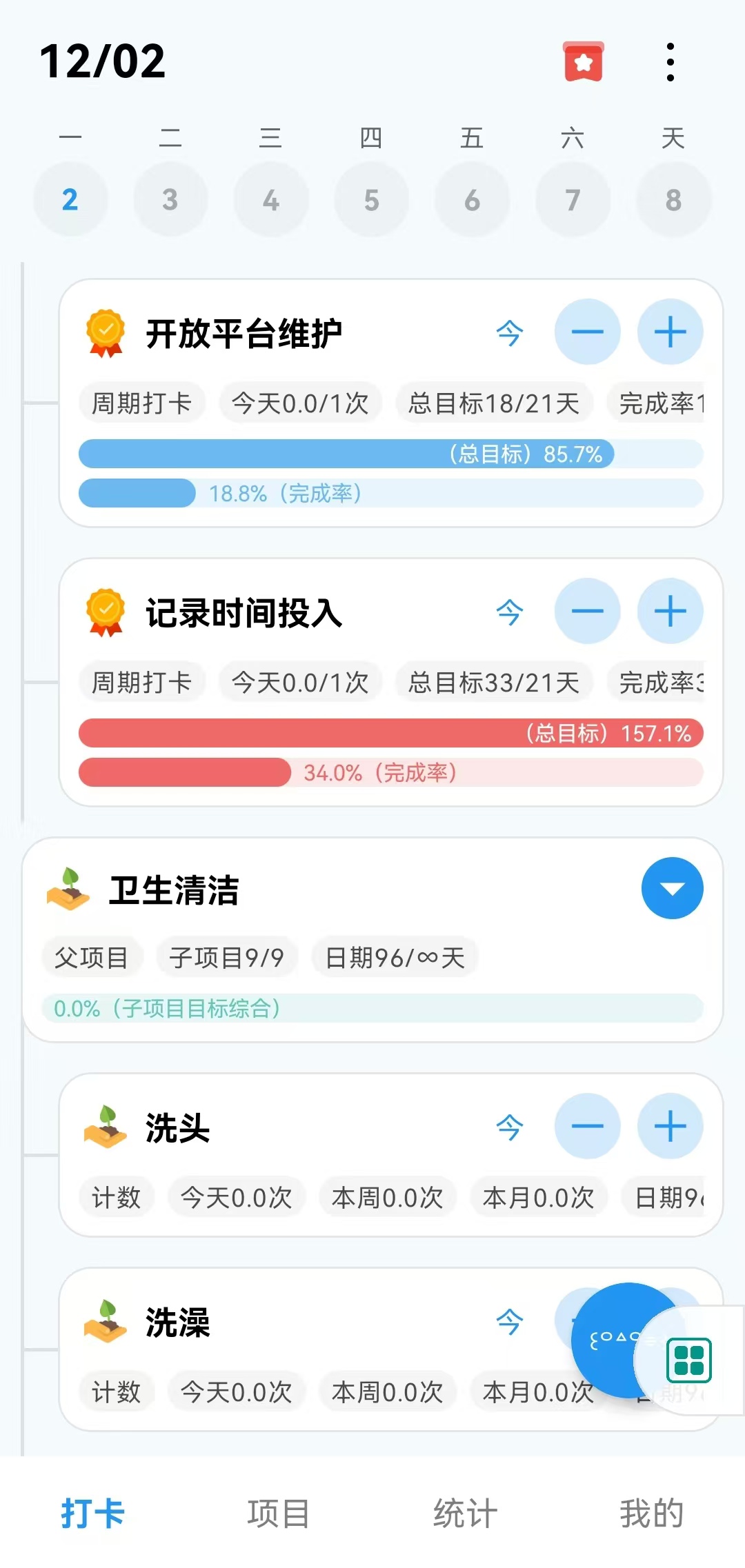This screenshot has height=1568, width=745.
Task: Tap the 今 icon on 开放平台维护
Action: pyautogui.click(x=510, y=334)
